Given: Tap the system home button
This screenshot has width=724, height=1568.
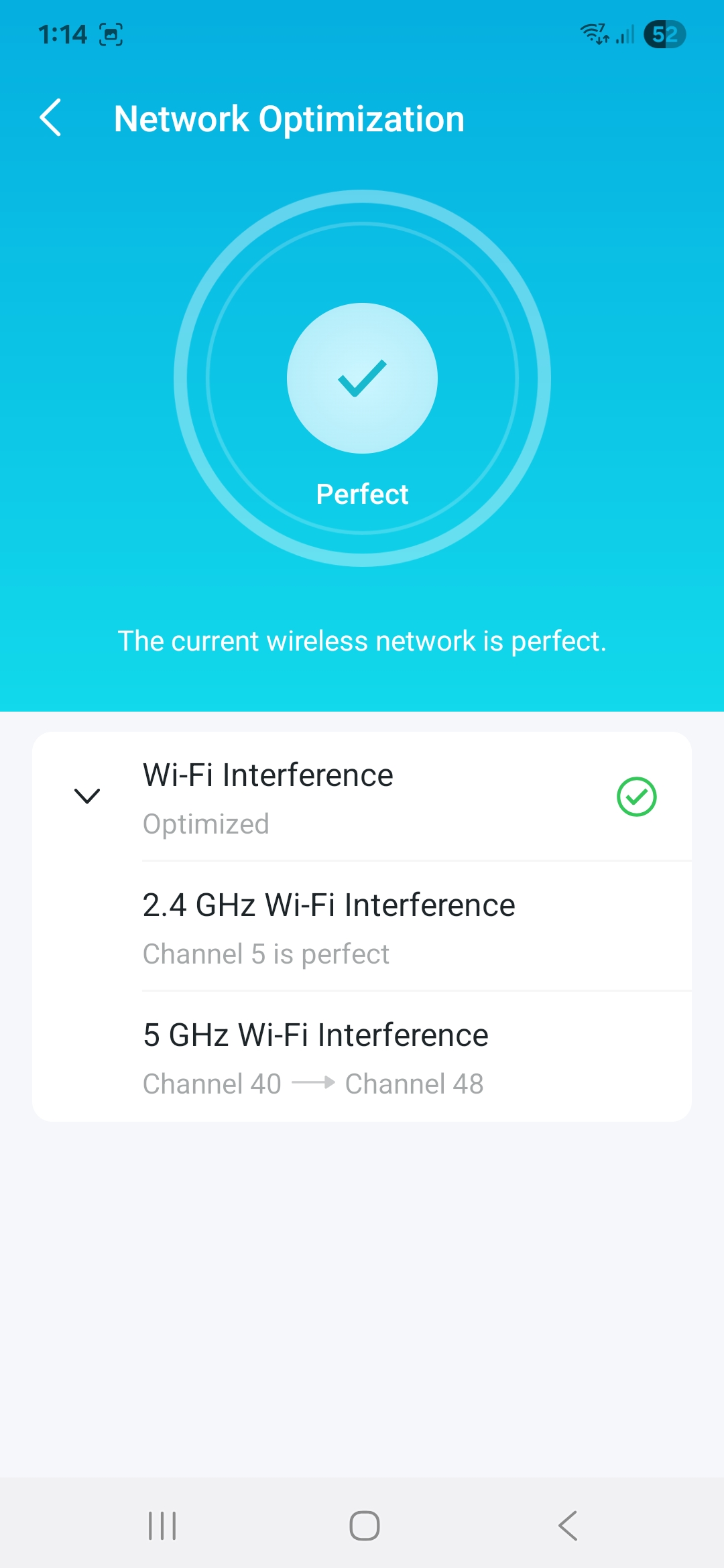Looking at the screenshot, I should (364, 1526).
